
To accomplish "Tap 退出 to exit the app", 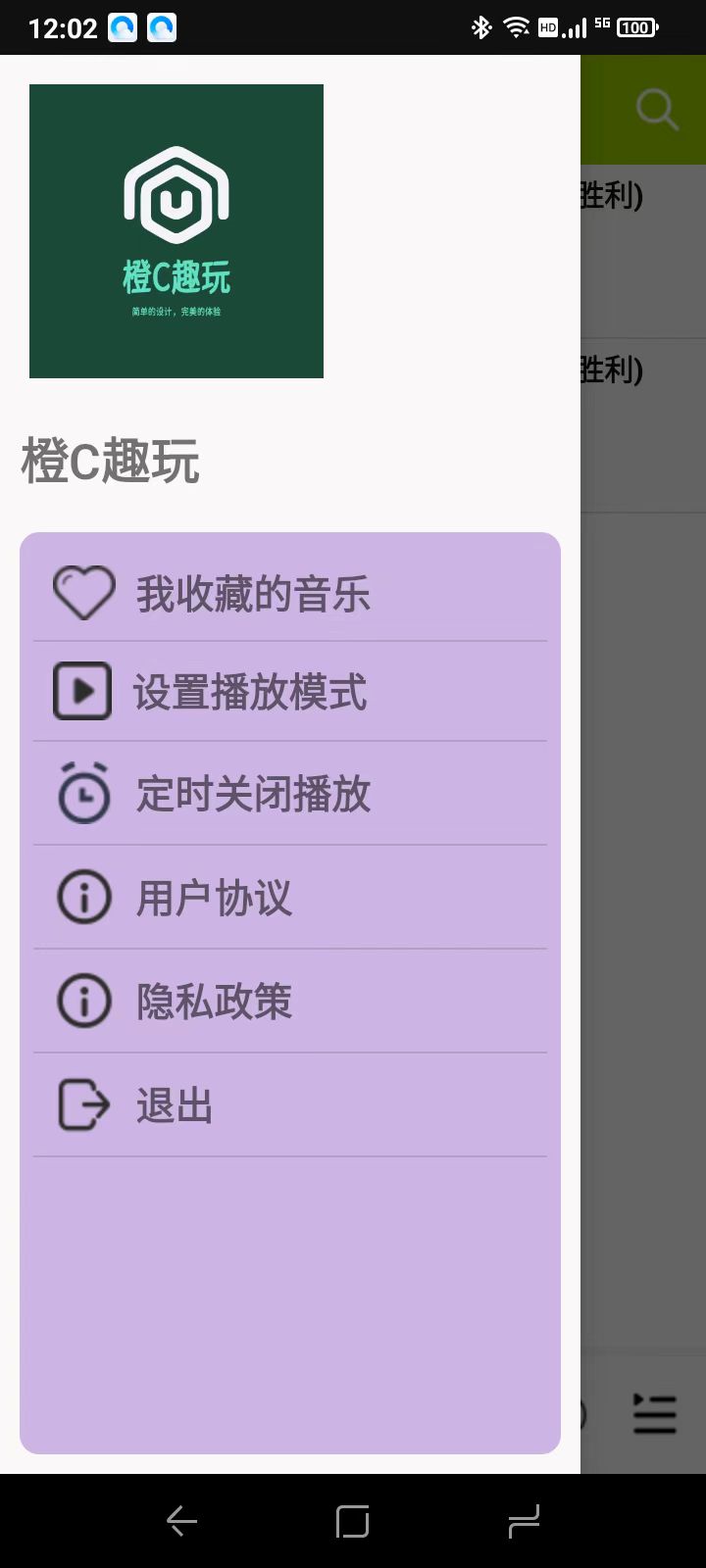I will (174, 1104).
